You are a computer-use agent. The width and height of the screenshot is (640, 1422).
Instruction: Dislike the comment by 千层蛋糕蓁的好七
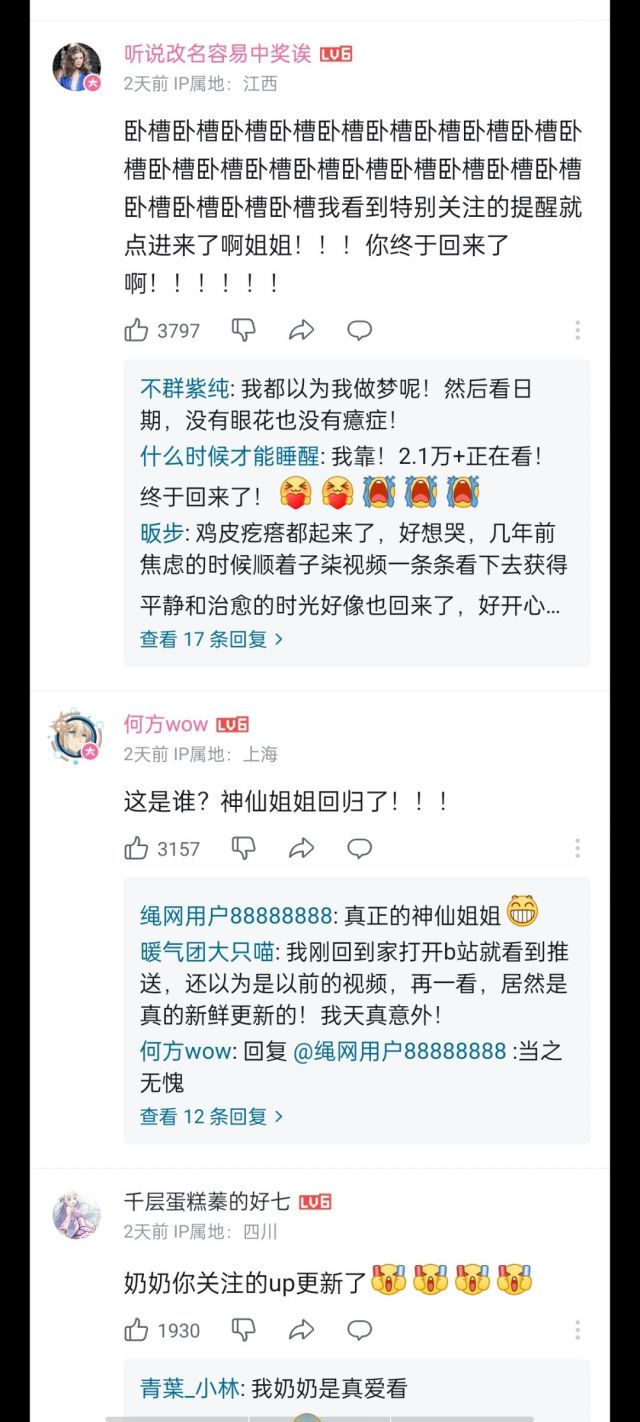pos(243,1330)
